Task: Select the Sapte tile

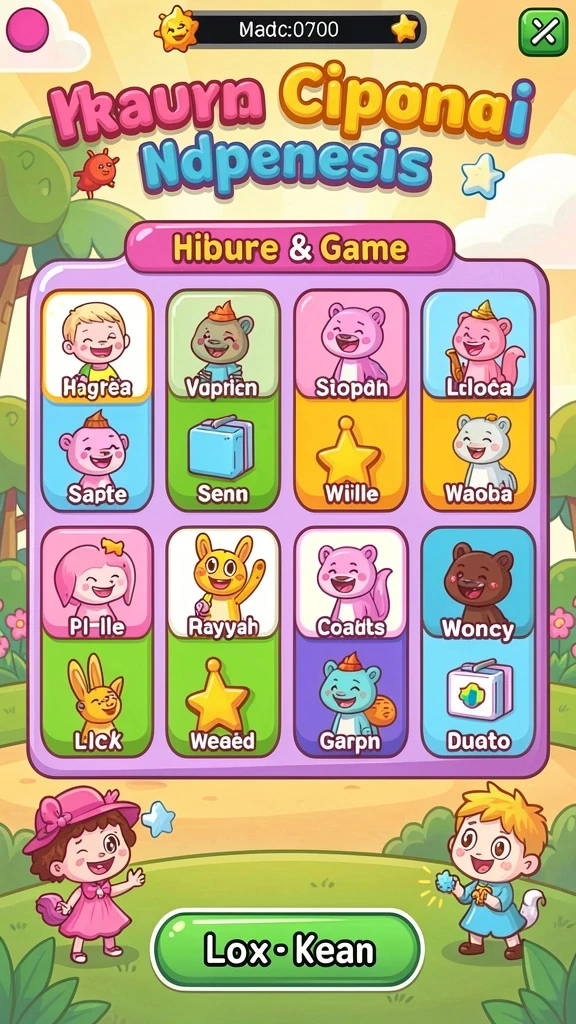Action: click(x=97, y=456)
